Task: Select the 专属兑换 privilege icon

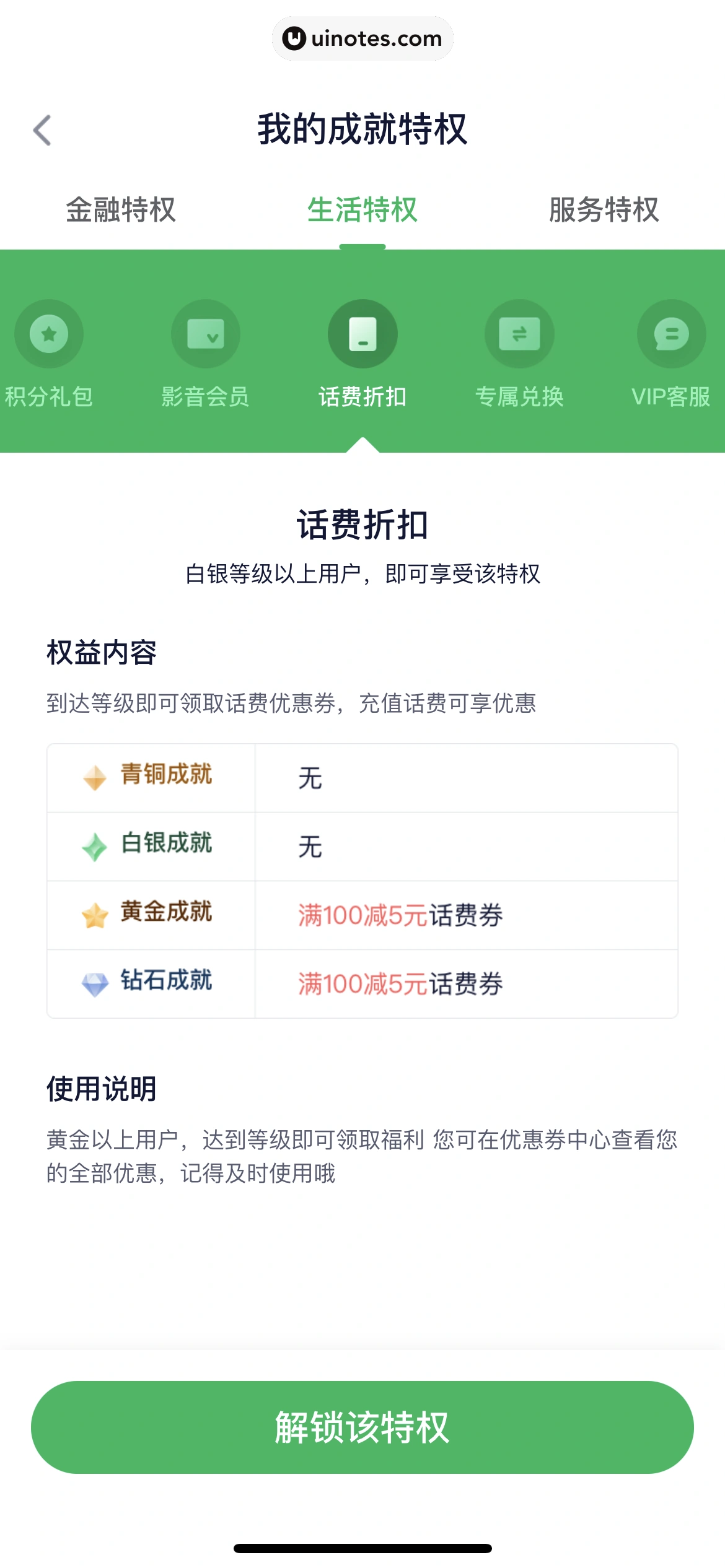Action: 519,333
